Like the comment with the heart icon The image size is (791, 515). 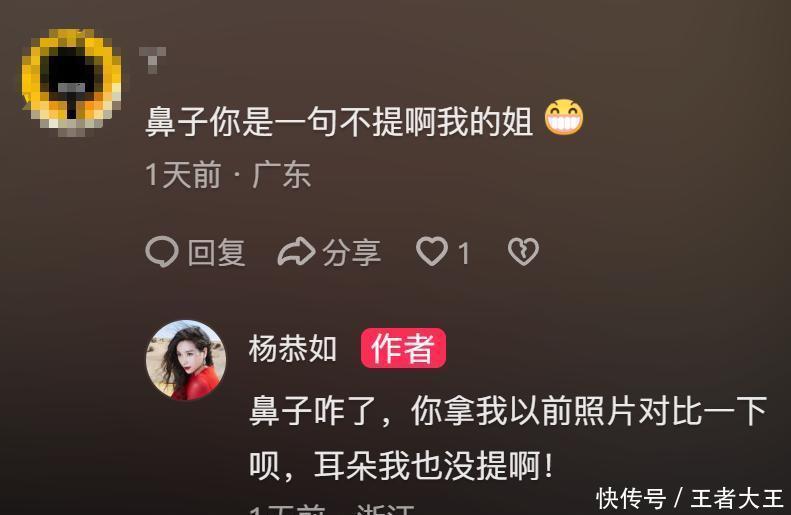tap(432, 252)
